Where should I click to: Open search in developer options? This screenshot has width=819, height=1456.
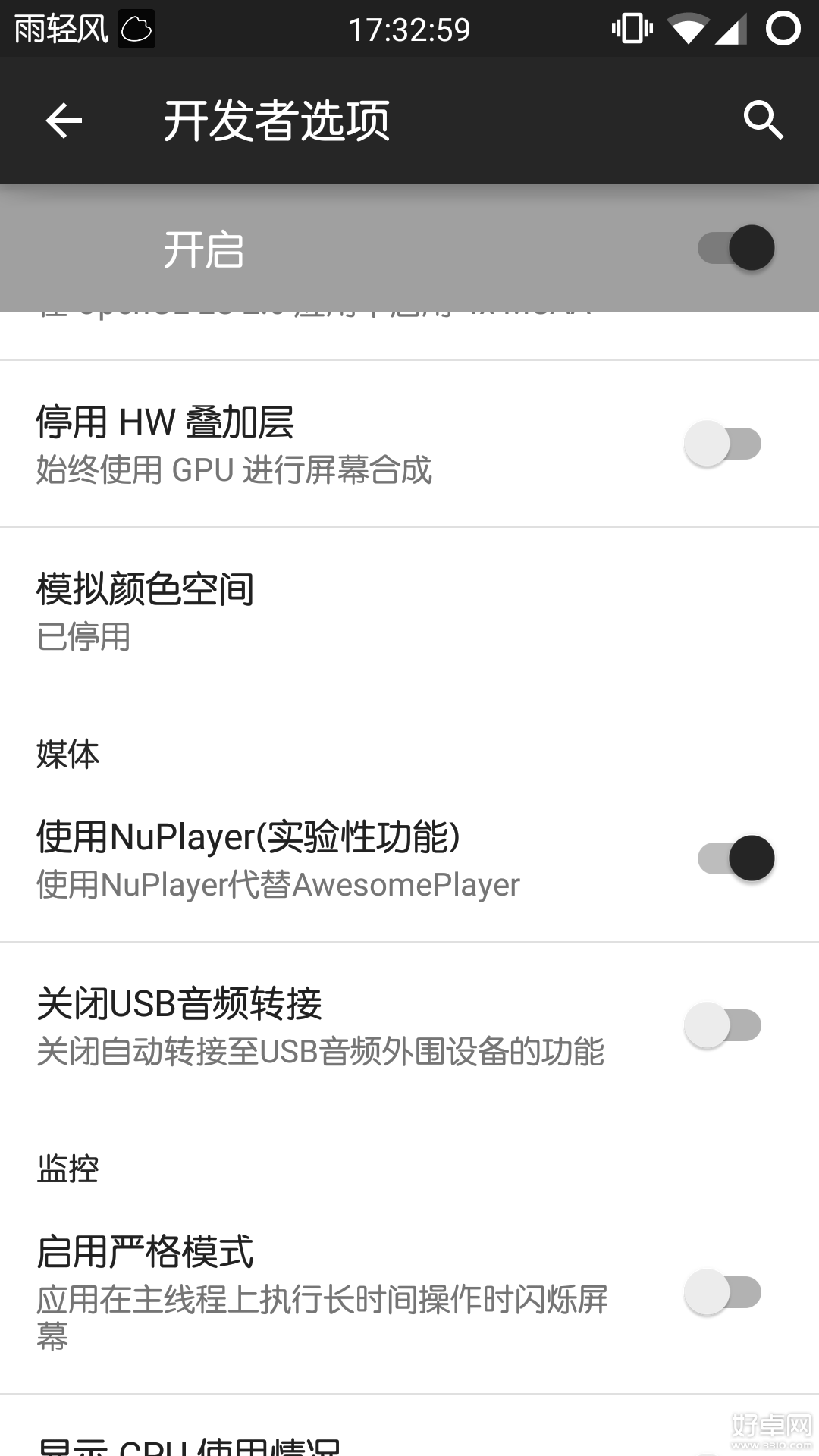pos(762,120)
